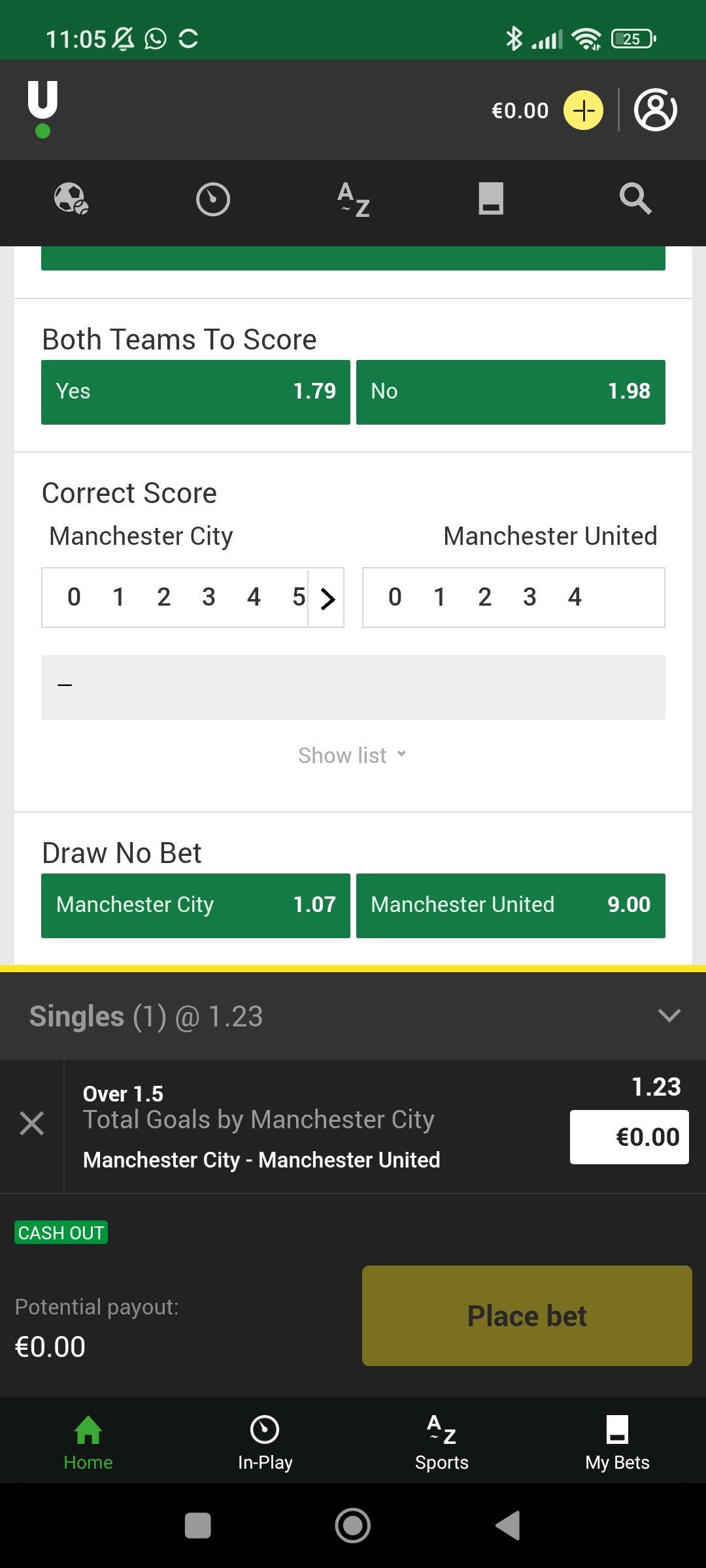Expand the Show list option
The image size is (706, 1568).
pos(353,755)
